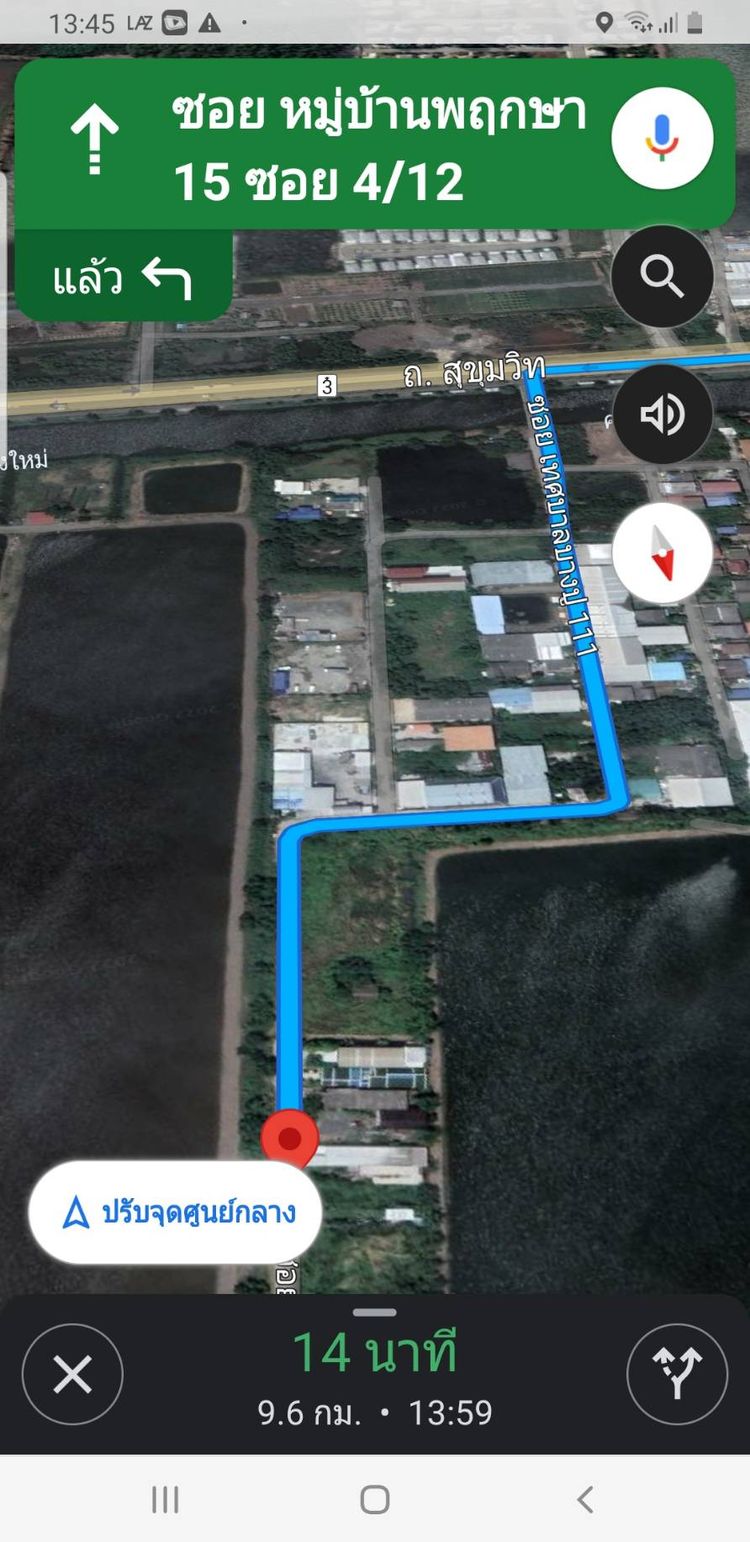
Task: Tap the red destination pin
Action: (290, 1137)
